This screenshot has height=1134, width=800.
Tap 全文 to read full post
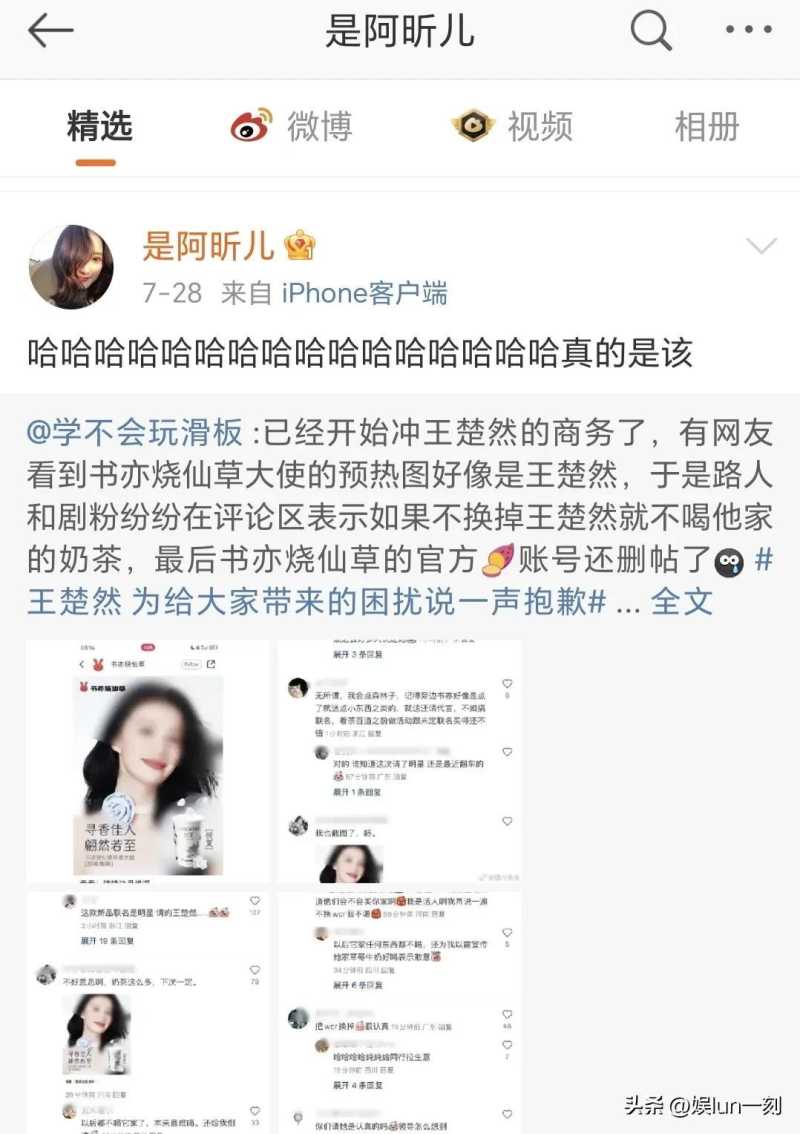[681, 601]
